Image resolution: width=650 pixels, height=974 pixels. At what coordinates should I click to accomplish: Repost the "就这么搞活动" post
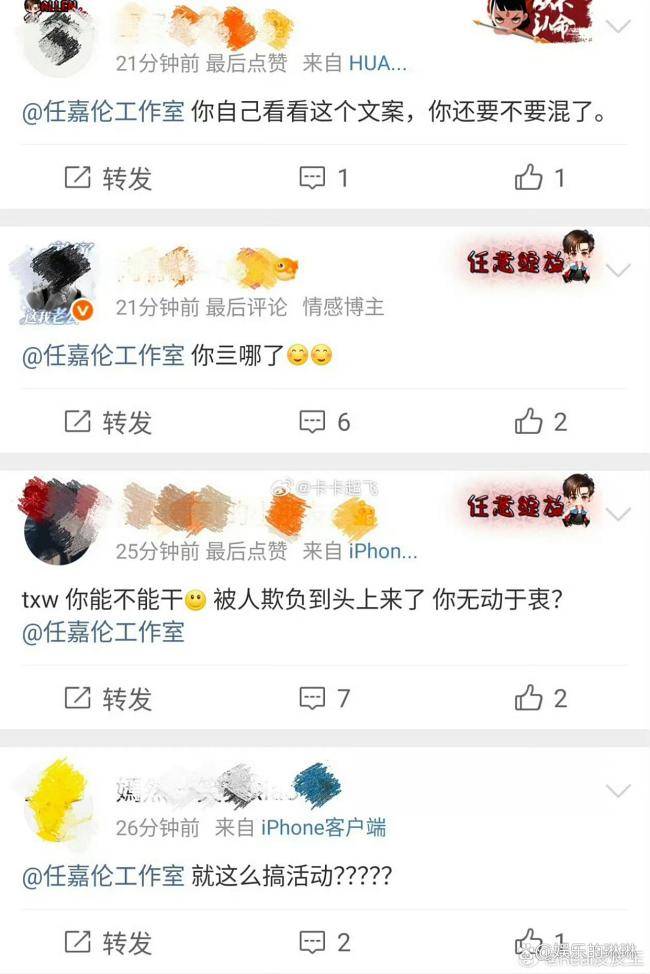(x=108, y=942)
